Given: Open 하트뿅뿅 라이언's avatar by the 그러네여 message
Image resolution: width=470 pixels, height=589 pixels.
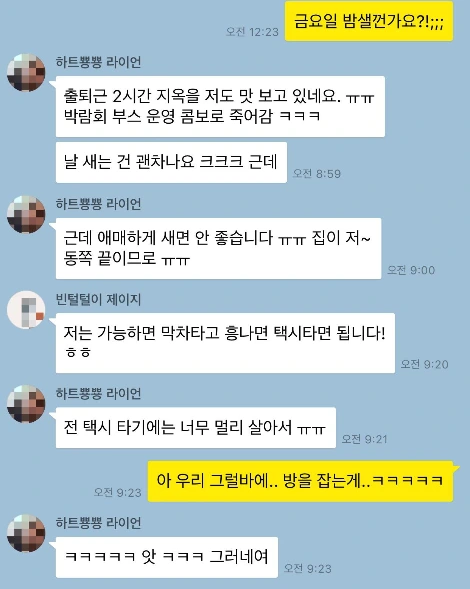Looking at the screenshot, I should coord(26,533).
